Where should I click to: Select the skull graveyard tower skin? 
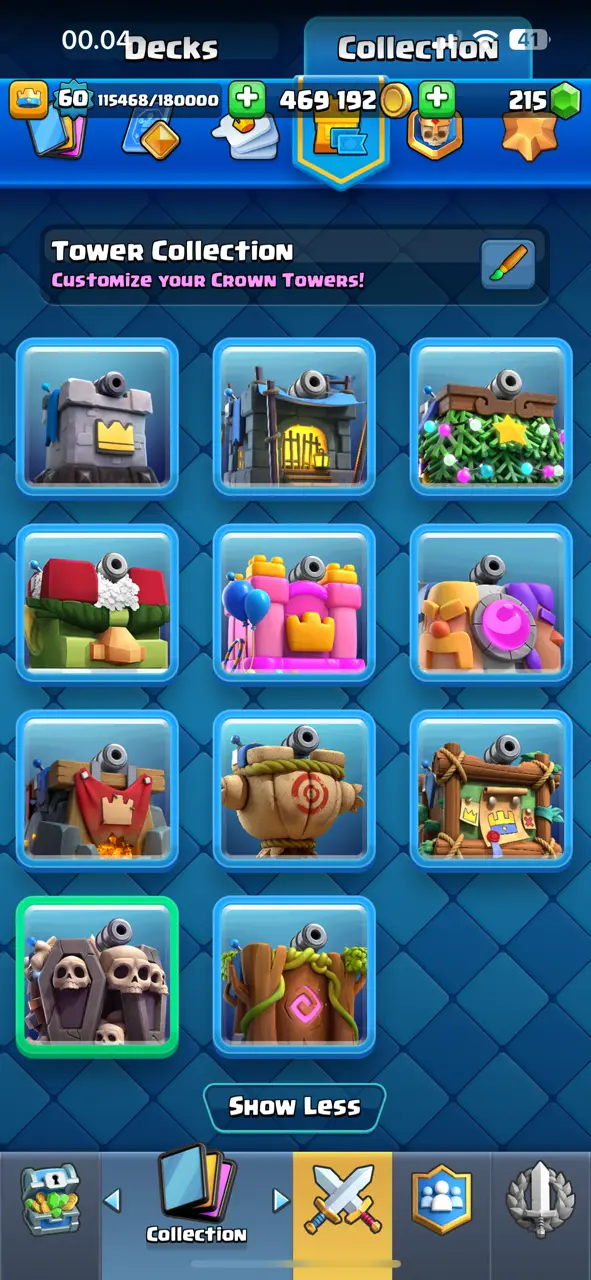(x=97, y=976)
